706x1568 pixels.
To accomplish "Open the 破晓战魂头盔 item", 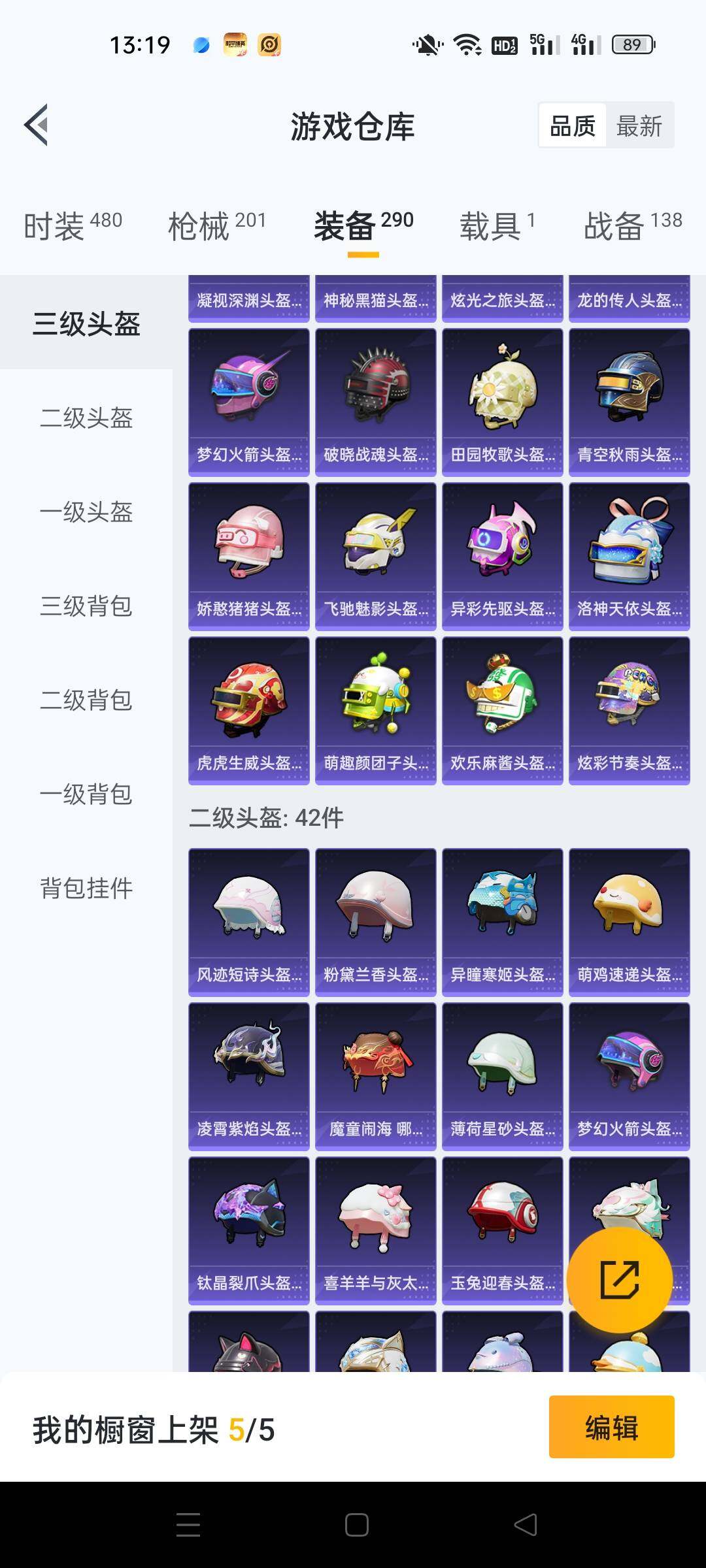I will pyautogui.click(x=375, y=402).
